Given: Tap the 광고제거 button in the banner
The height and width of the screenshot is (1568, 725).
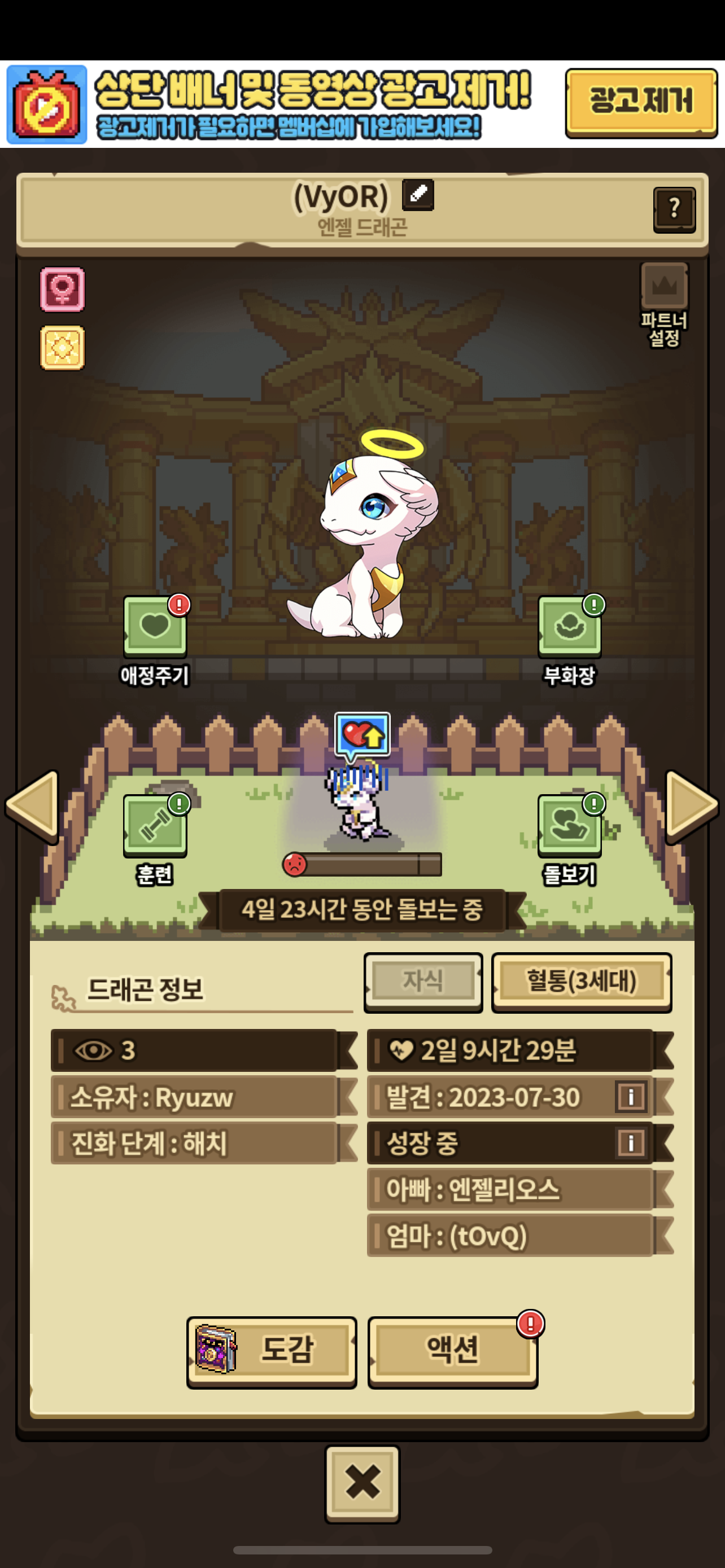Looking at the screenshot, I should (x=640, y=102).
